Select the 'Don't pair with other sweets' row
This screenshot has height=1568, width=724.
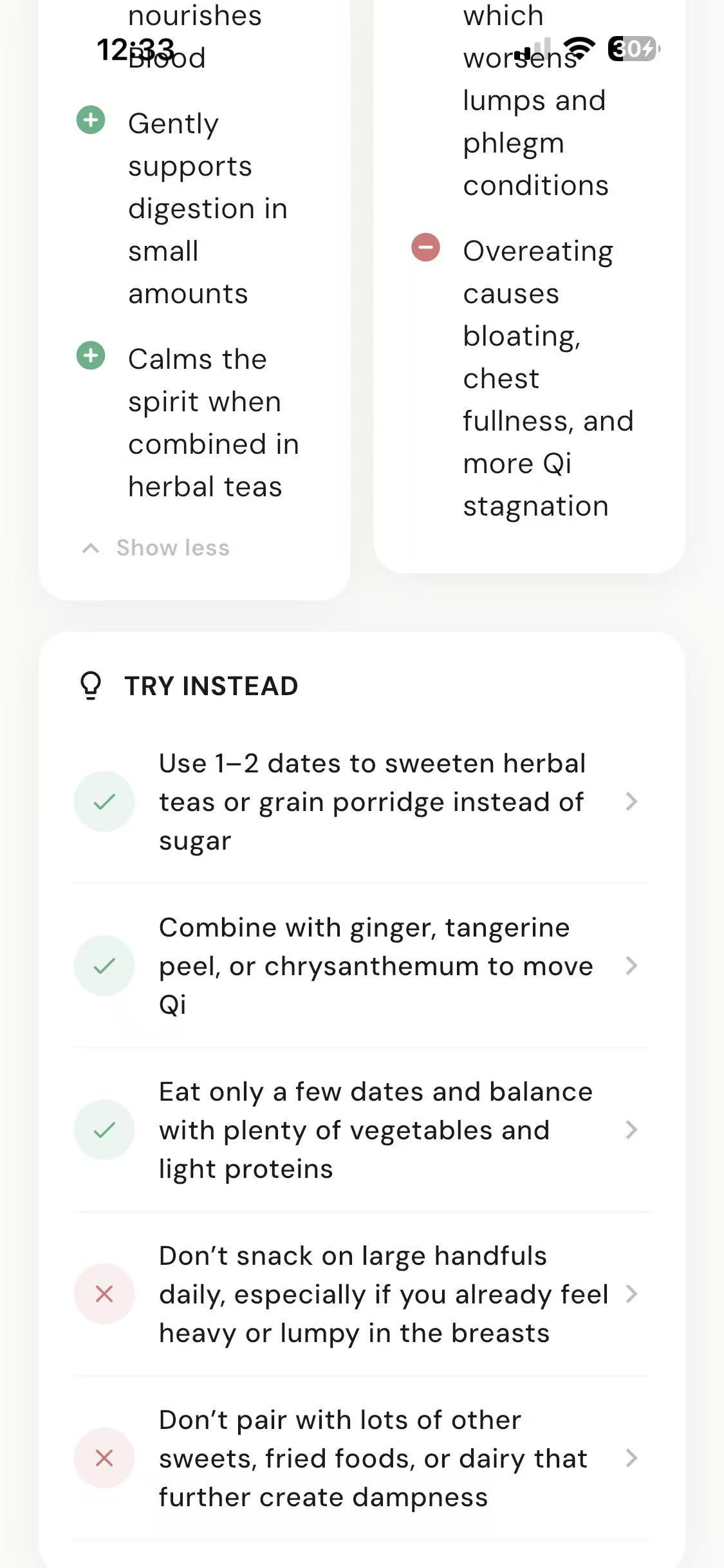coord(386,1459)
